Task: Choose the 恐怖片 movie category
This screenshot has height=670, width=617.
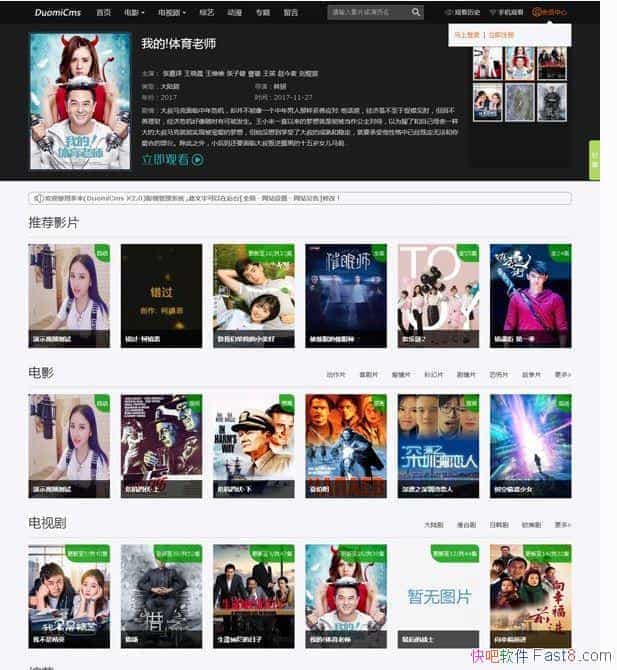Action: [x=498, y=375]
